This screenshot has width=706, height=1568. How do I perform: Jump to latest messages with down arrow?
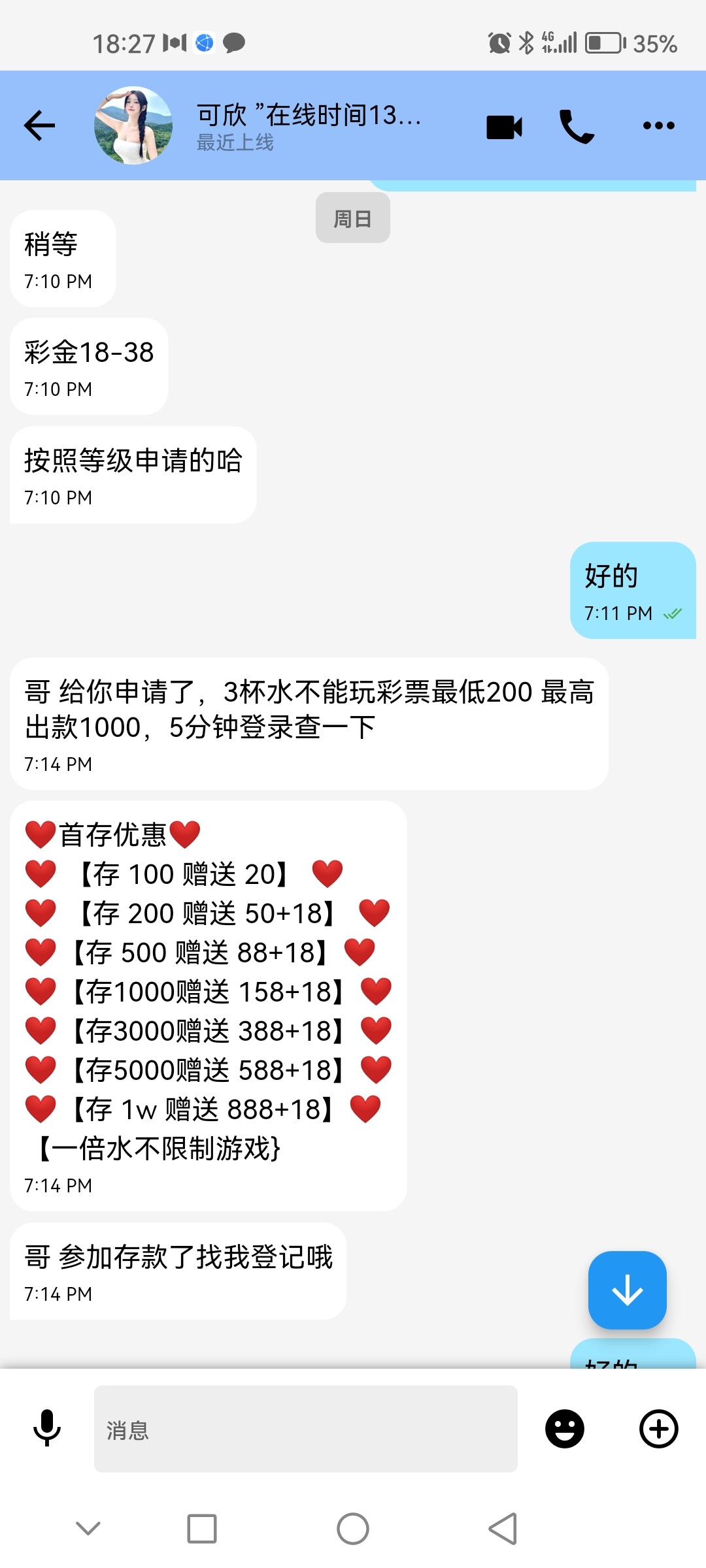tap(627, 1290)
